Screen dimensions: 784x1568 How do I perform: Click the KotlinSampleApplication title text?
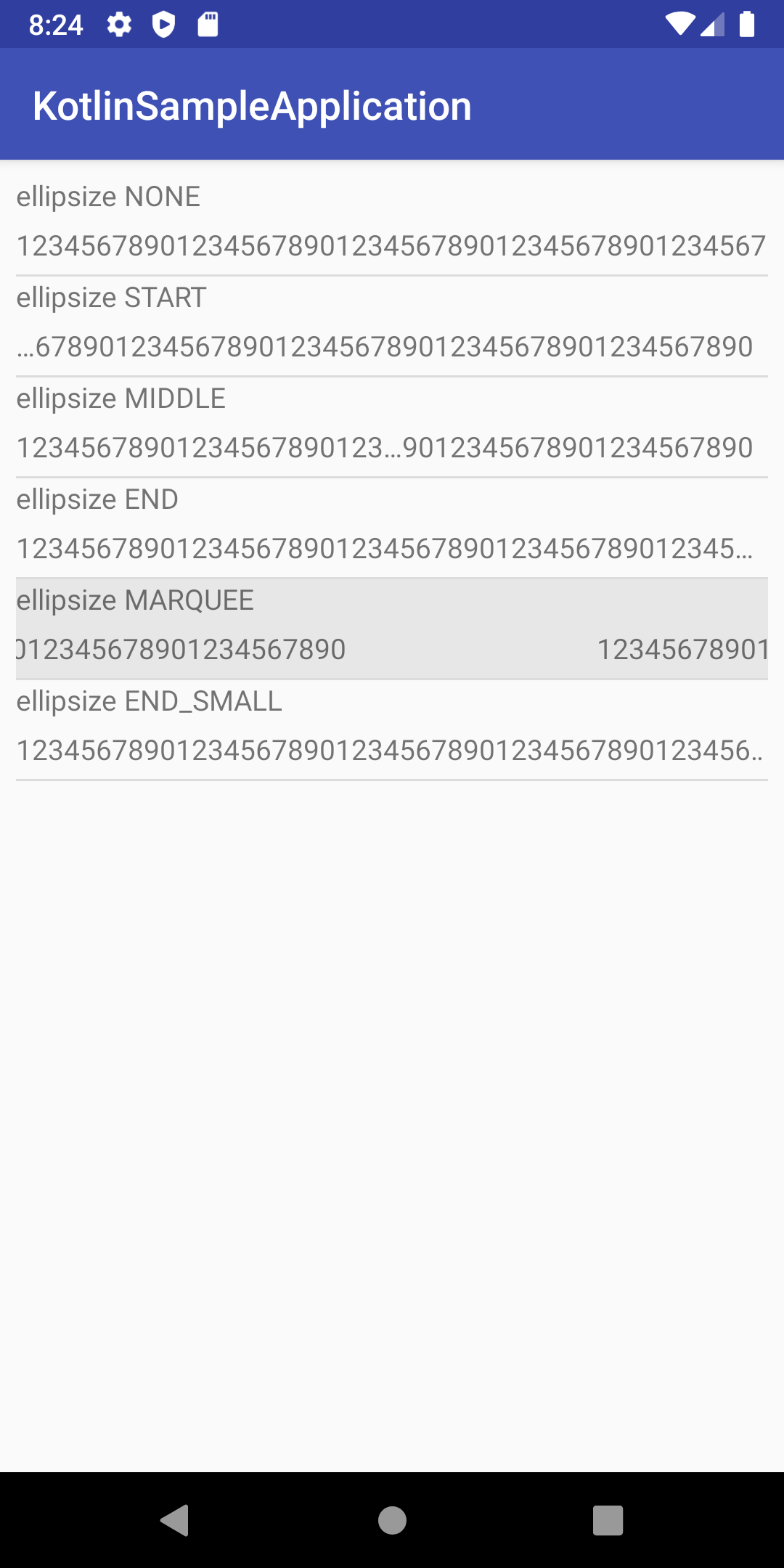coord(252,105)
